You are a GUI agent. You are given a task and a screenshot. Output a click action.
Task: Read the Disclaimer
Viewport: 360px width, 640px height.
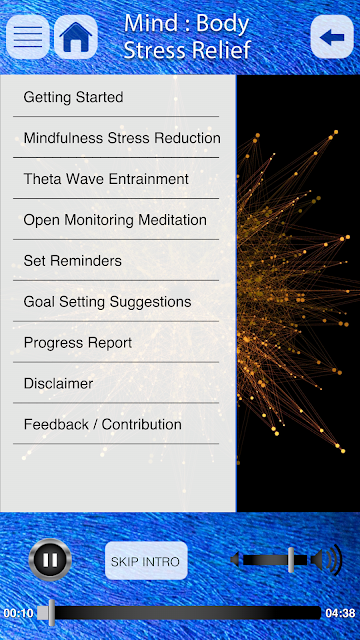pos(116,383)
